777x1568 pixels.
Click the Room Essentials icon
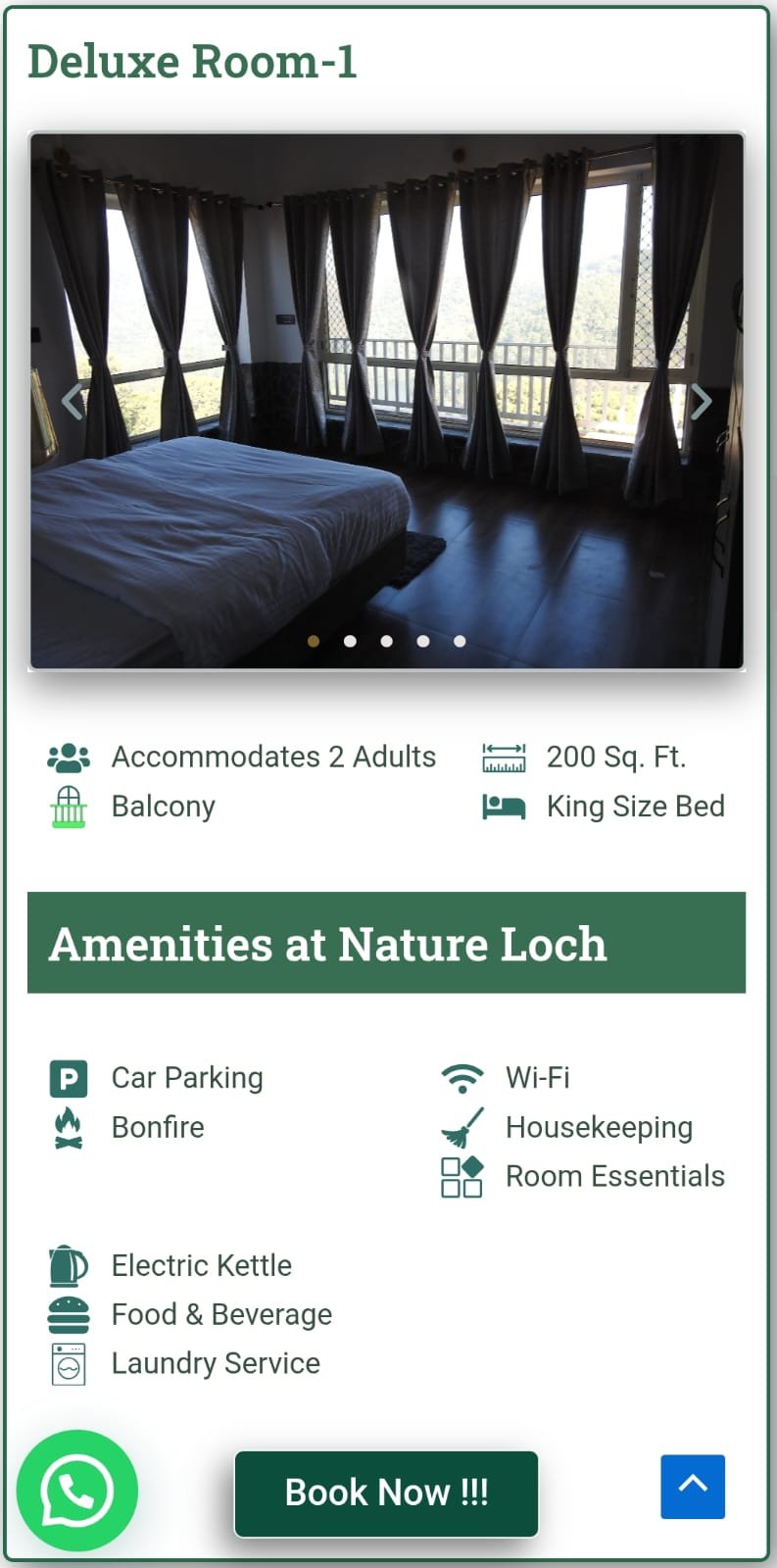coord(461,1176)
